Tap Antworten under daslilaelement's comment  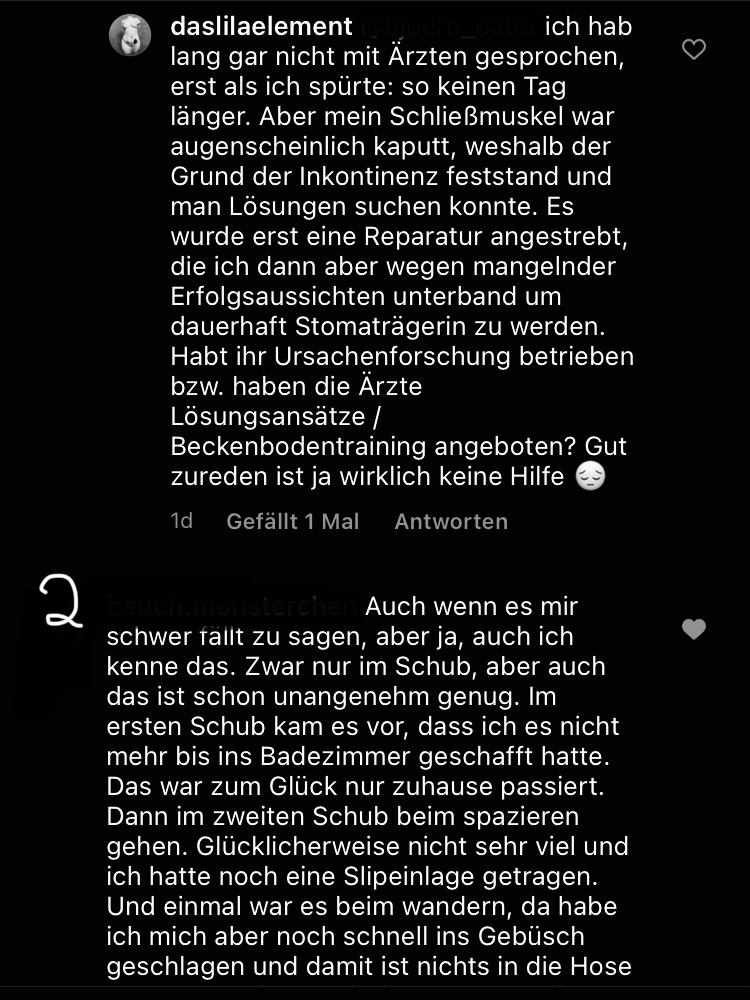[450, 521]
